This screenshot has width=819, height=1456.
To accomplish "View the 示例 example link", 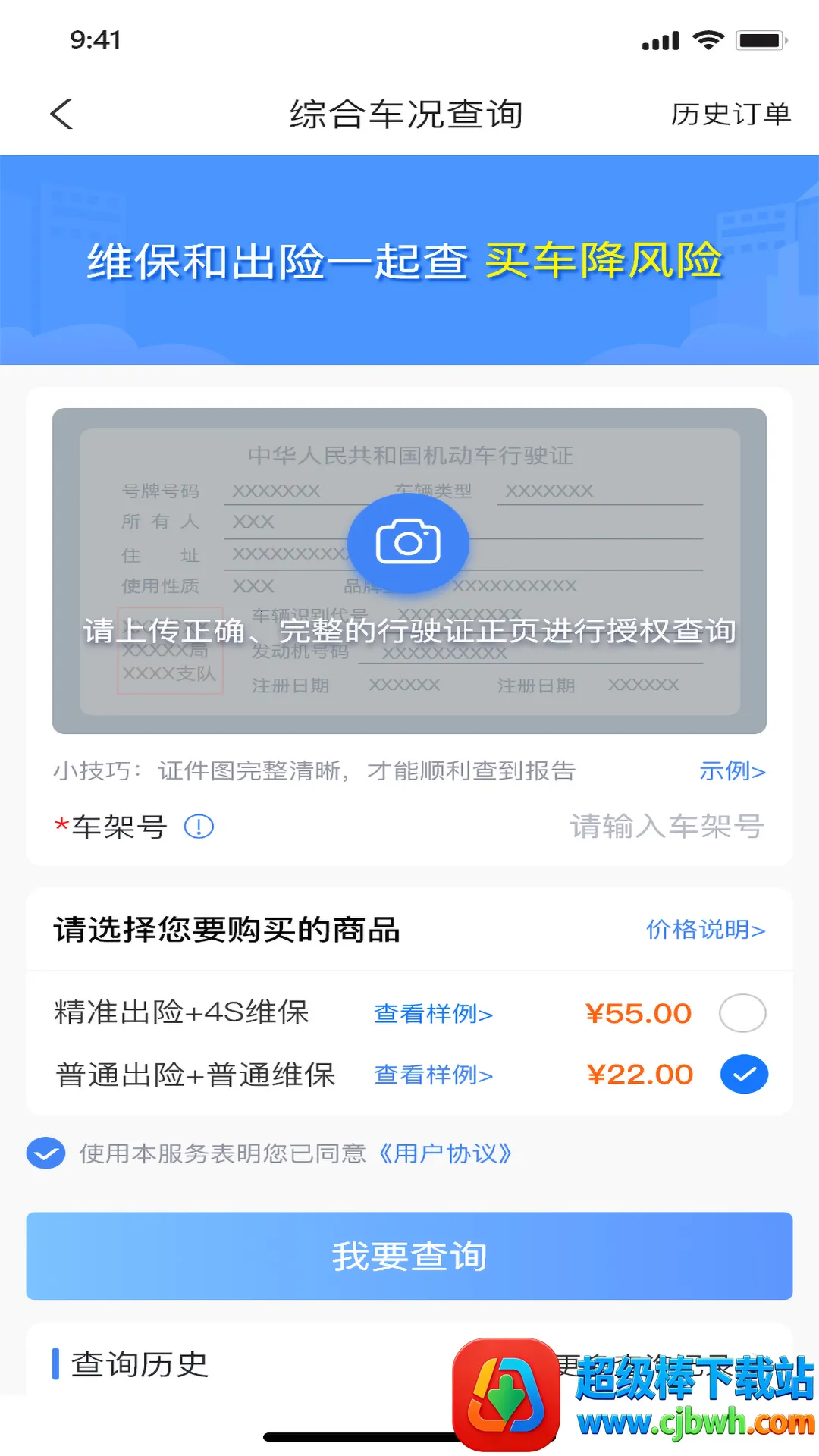I will coord(732,771).
